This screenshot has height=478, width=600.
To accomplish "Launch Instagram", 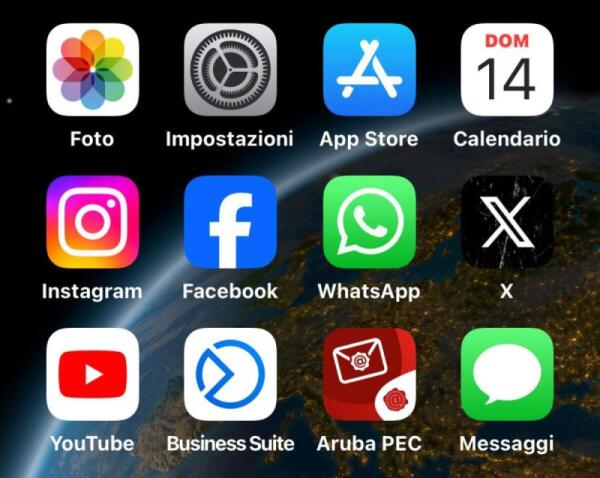I will click(x=92, y=222).
